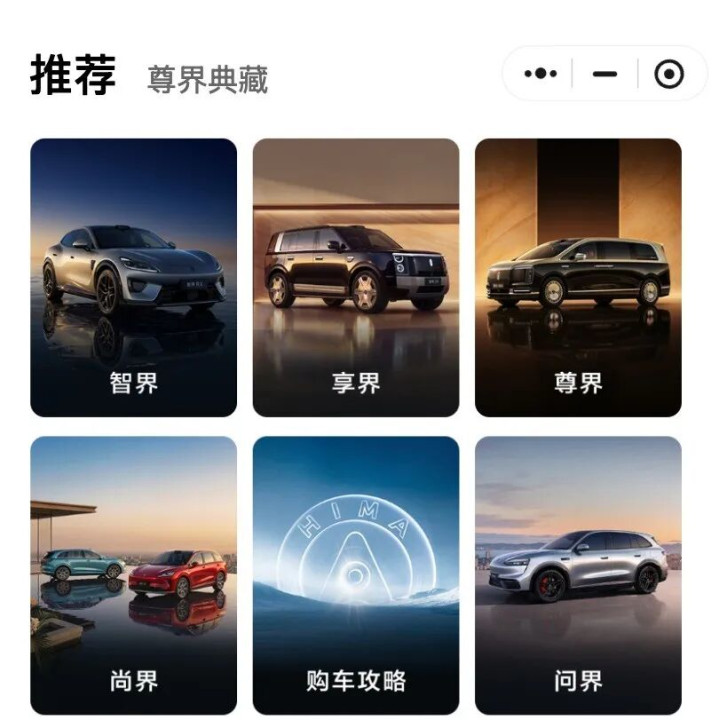Screen dimensions: 719x720
Task: Open the 购车攻略 guide card
Action: click(x=356, y=575)
